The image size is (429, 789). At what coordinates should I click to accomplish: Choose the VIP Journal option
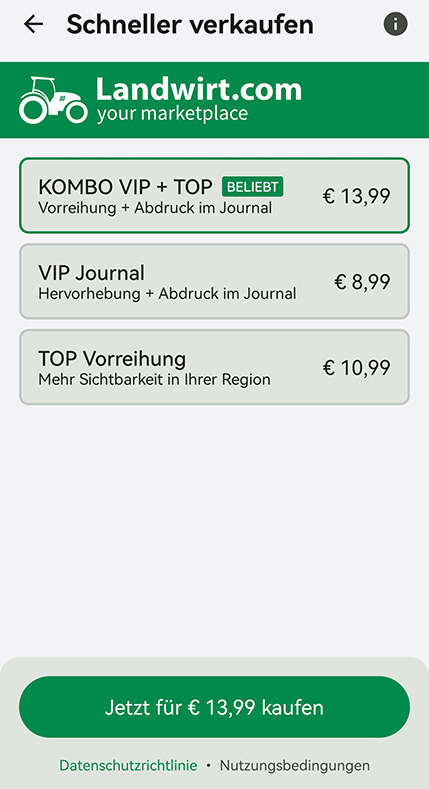coord(214,281)
